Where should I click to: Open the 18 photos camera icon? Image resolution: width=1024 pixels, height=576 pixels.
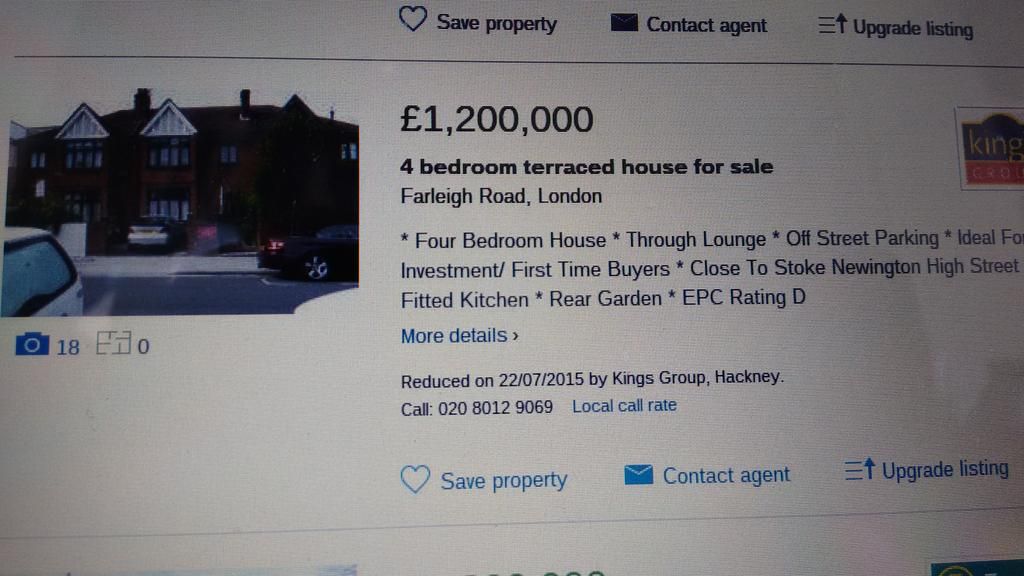click(x=32, y=346)
